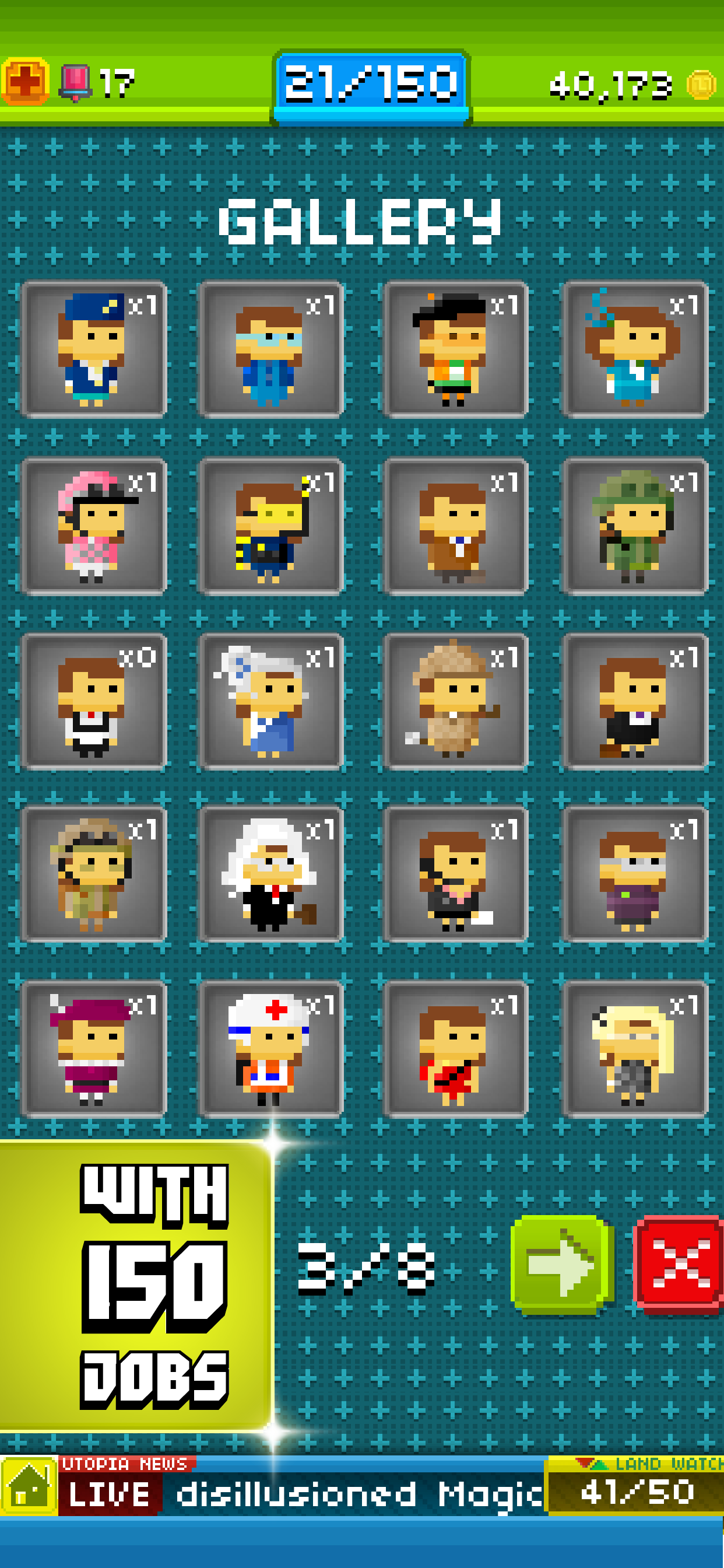Select the doctor in blue scrubs with glasses
This screenshot has height=1568, width=724.
click(271, 349)
